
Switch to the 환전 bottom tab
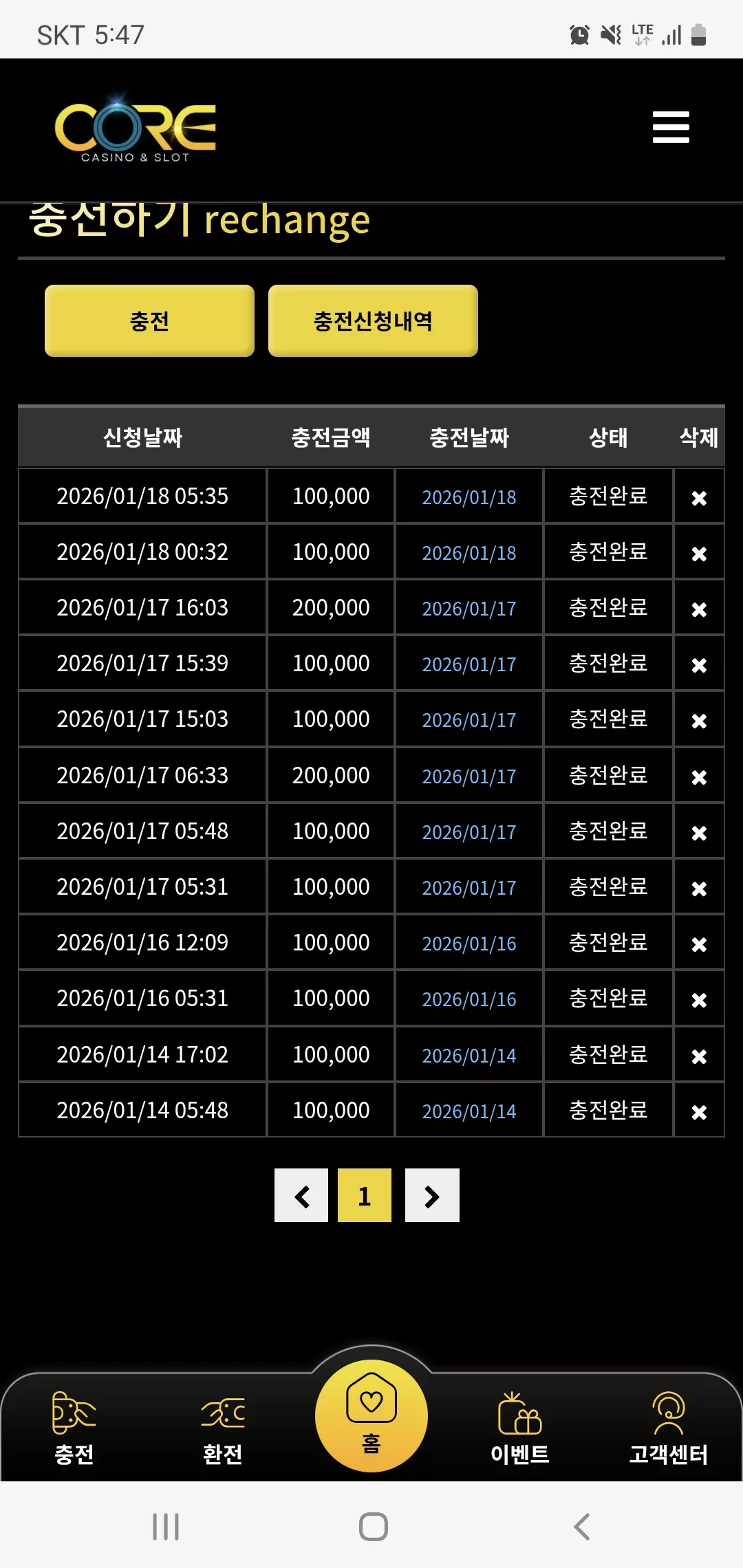coord(223,1428)
